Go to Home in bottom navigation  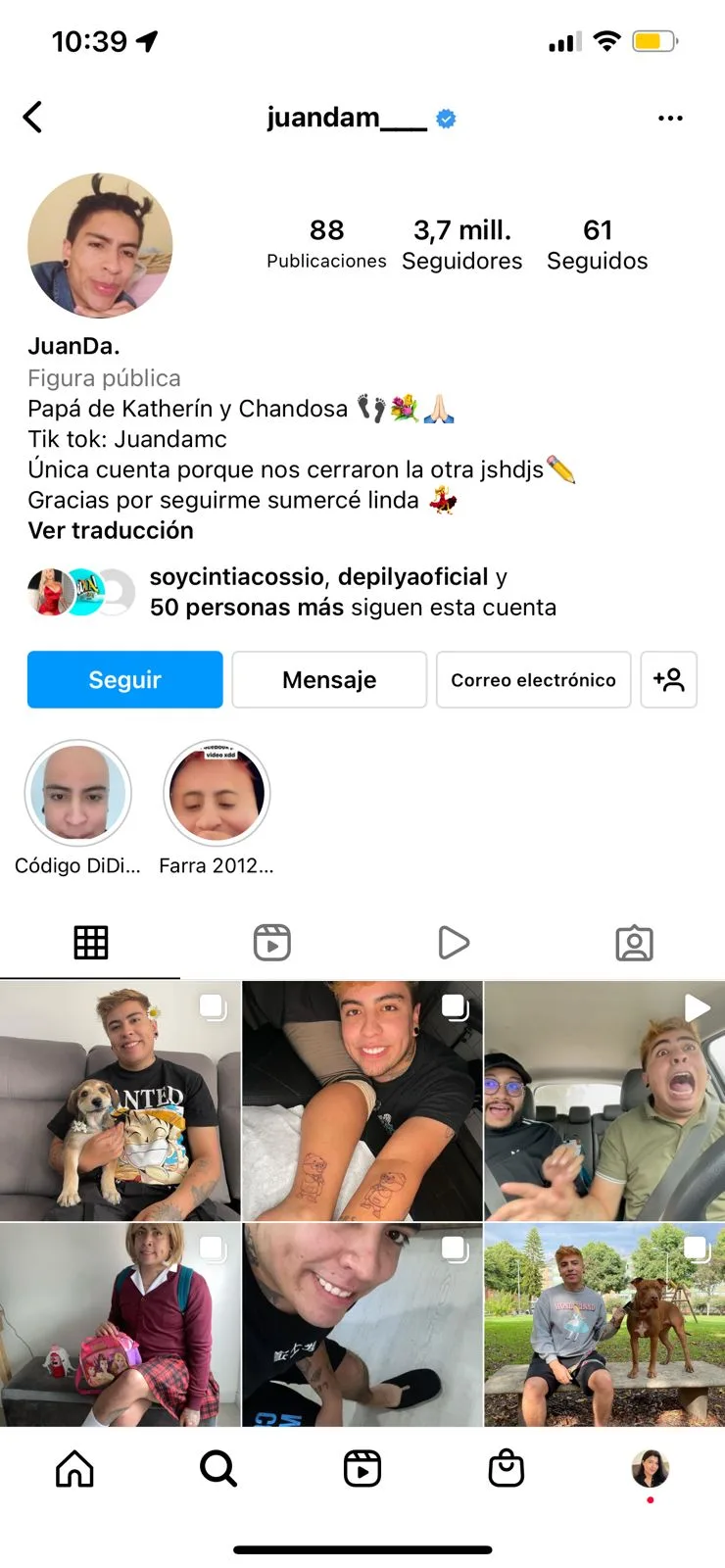tap(74, 1469)
